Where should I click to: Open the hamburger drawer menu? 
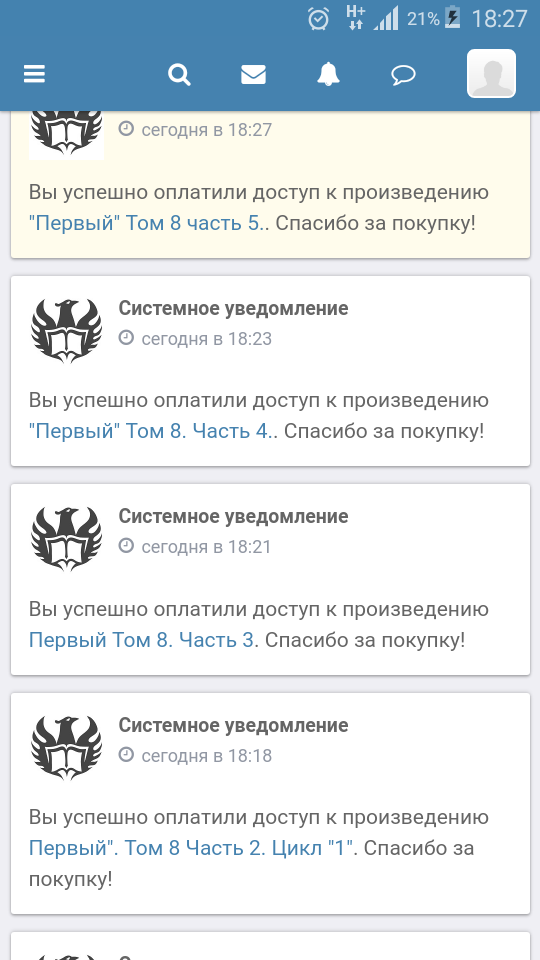(x=34, y=74)
